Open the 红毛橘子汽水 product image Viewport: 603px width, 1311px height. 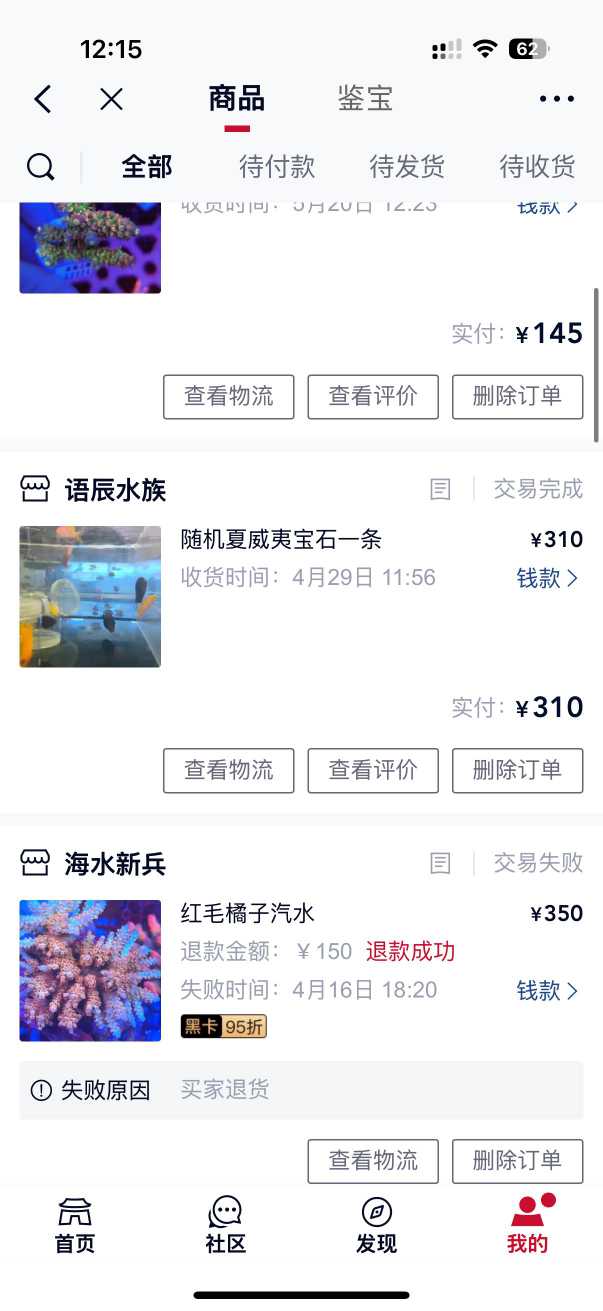tap(90, 971)
